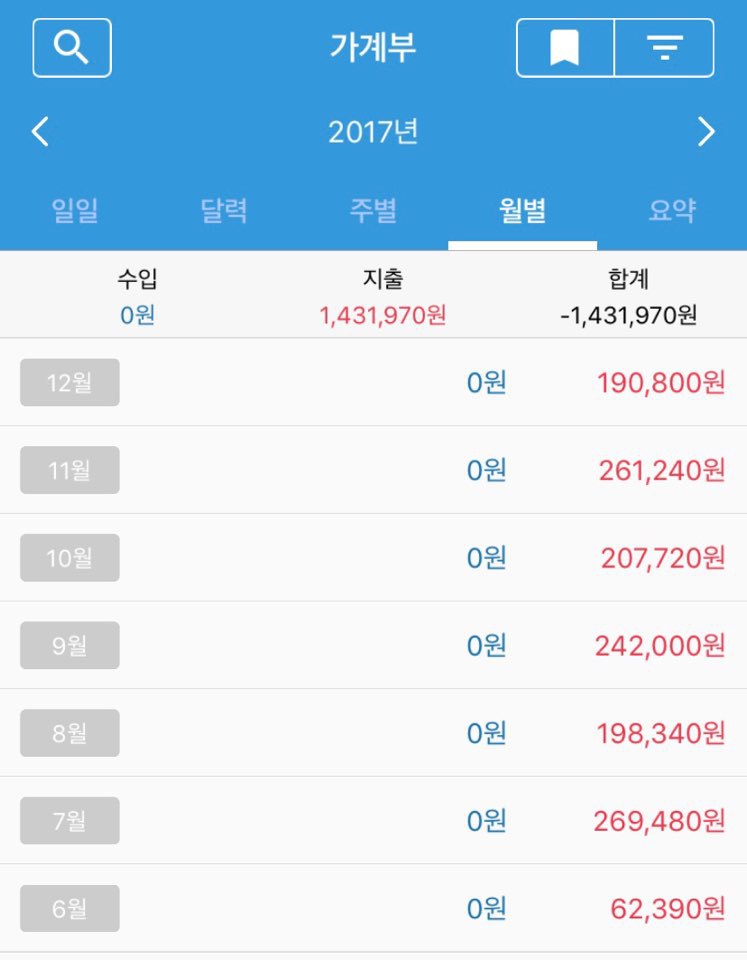Go to previous year 2016
This screenshot has height=960, width=747.
(40, 132)
